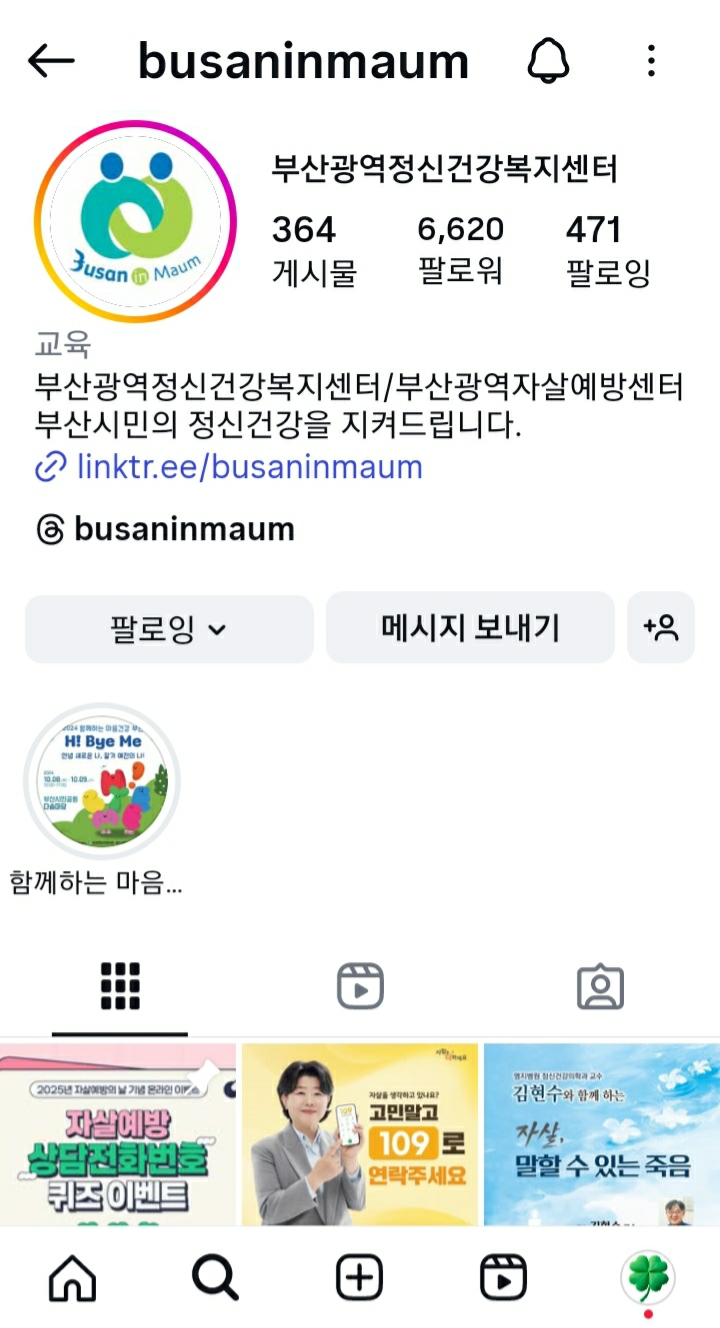Screen dimensions: 720x1328
Task: Expand the 팔로잉 following dropdown
Action: tap(169, 629)
